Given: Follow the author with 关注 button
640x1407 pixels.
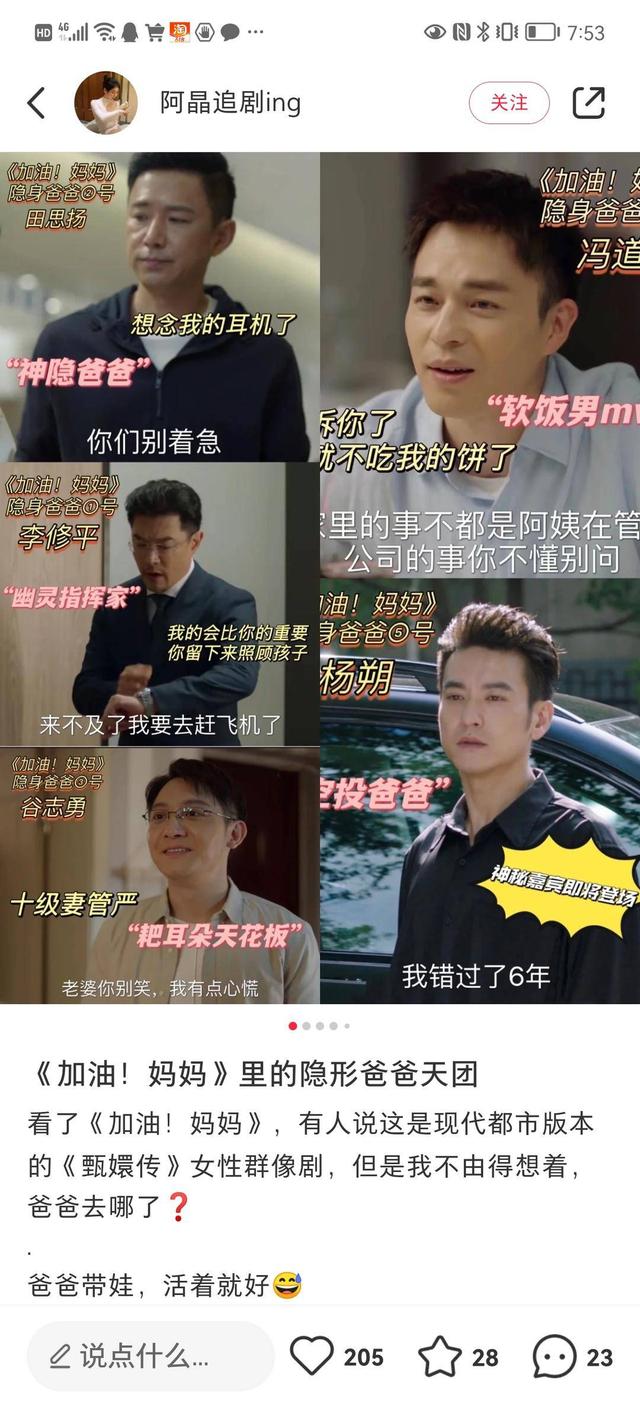Looking at the screenshot, I should pyautogui.click(x=509, y=102).
